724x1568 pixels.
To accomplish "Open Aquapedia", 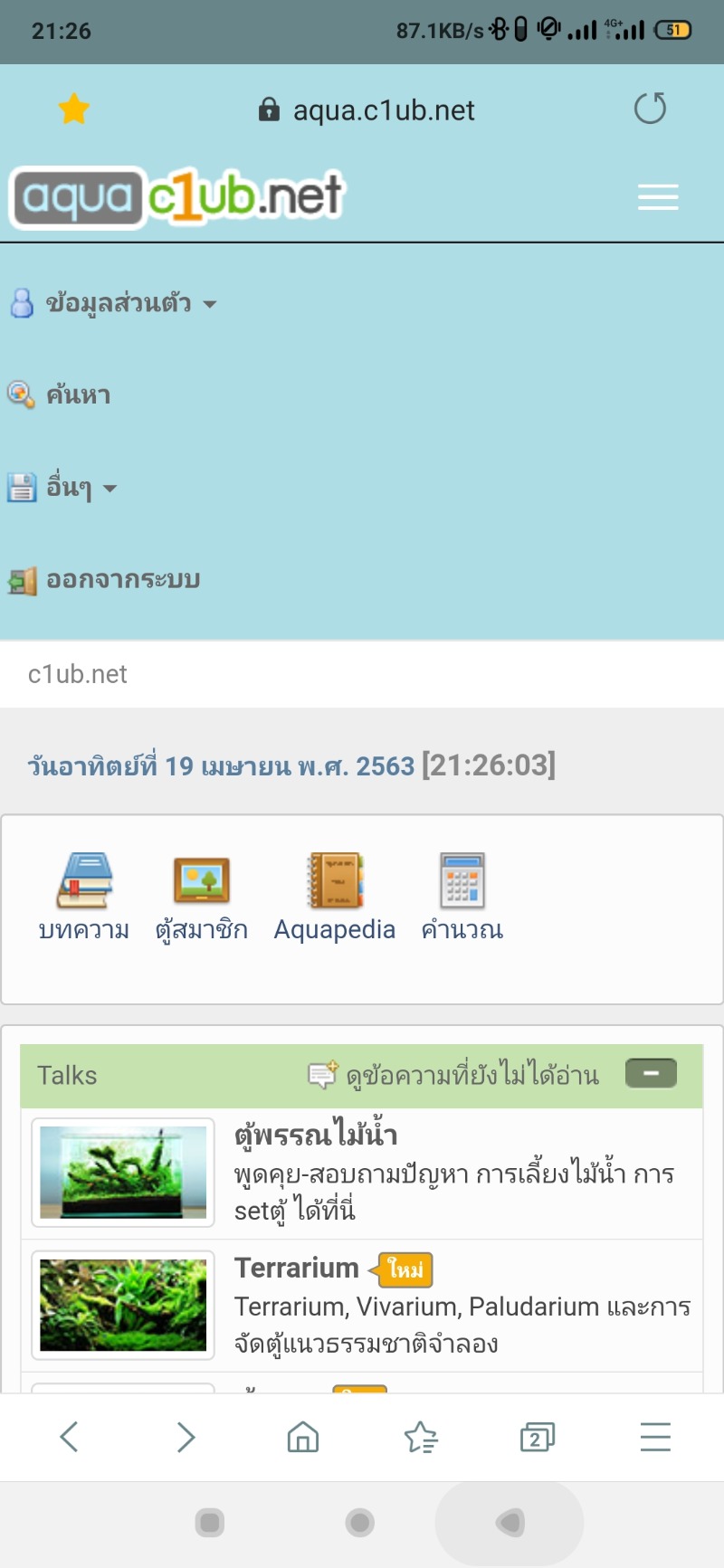I will click(335, 897).
